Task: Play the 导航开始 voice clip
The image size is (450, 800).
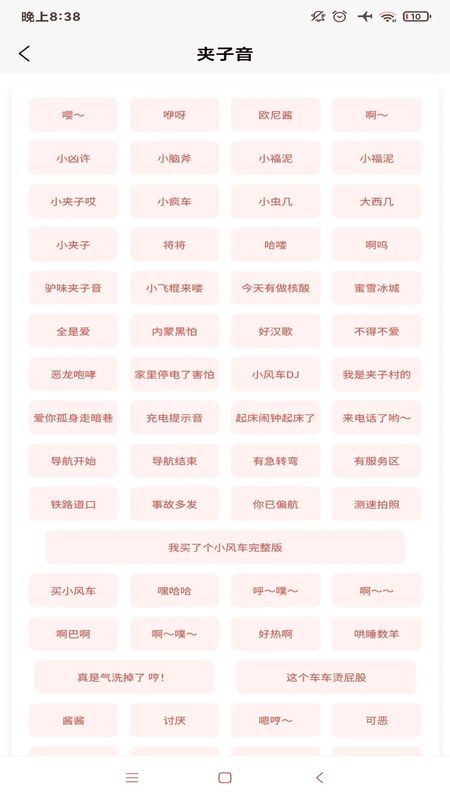Action: (x=73, y=461)
